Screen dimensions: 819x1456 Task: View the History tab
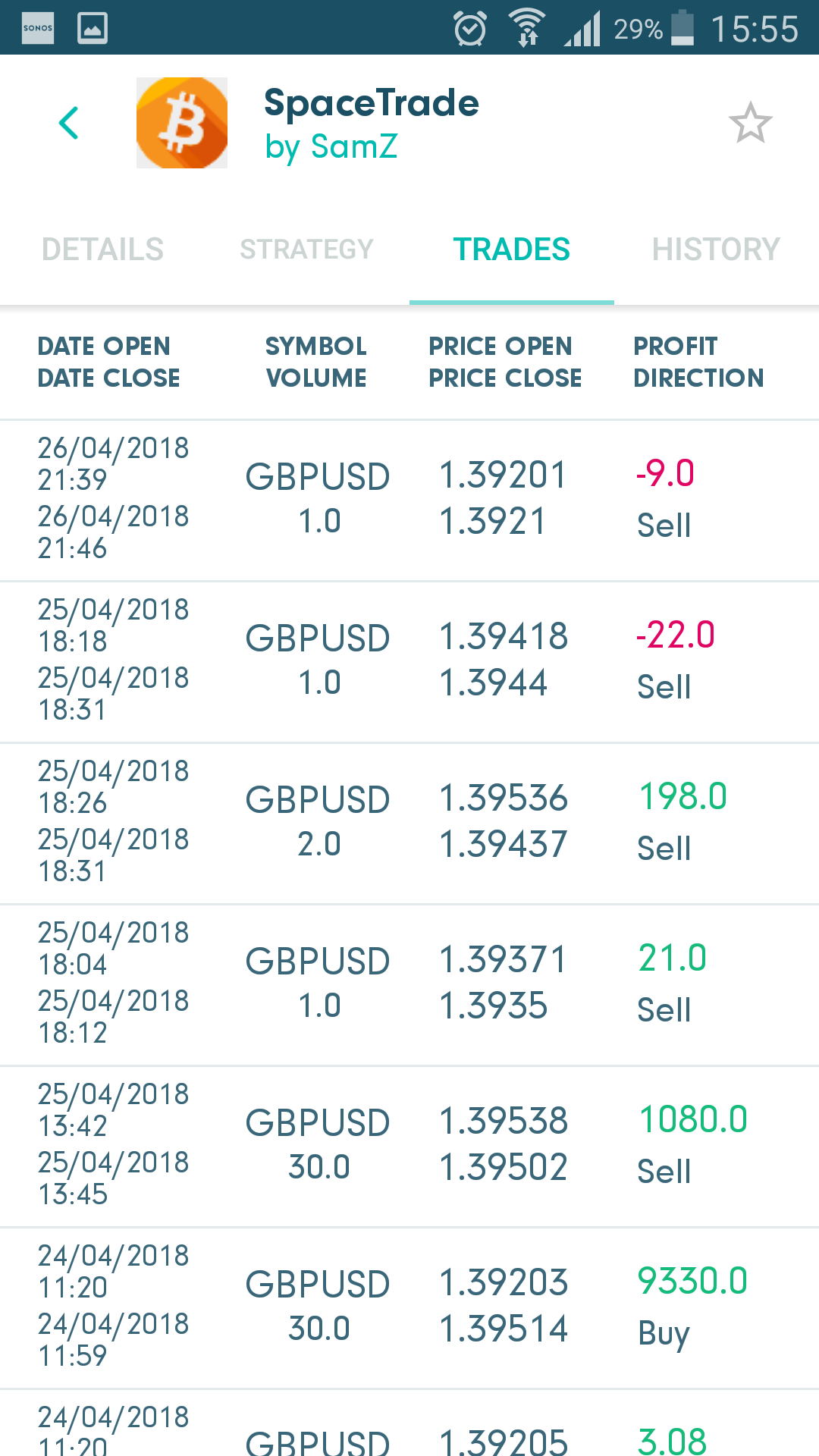click(x=717, y=249)
